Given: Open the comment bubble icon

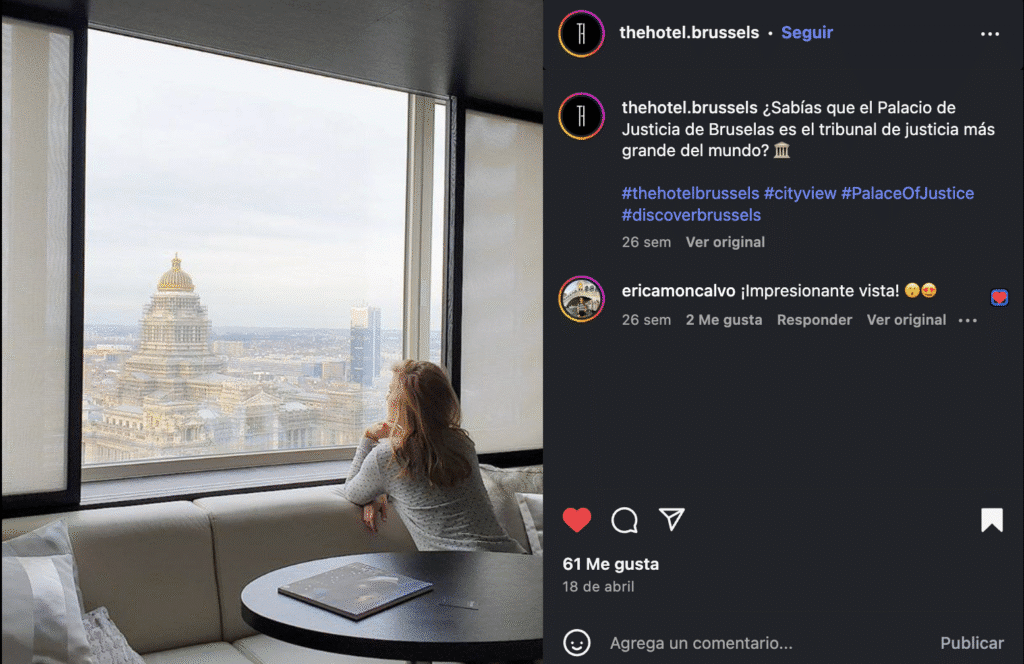Looking at the screenshot, I should coord(624,520).
